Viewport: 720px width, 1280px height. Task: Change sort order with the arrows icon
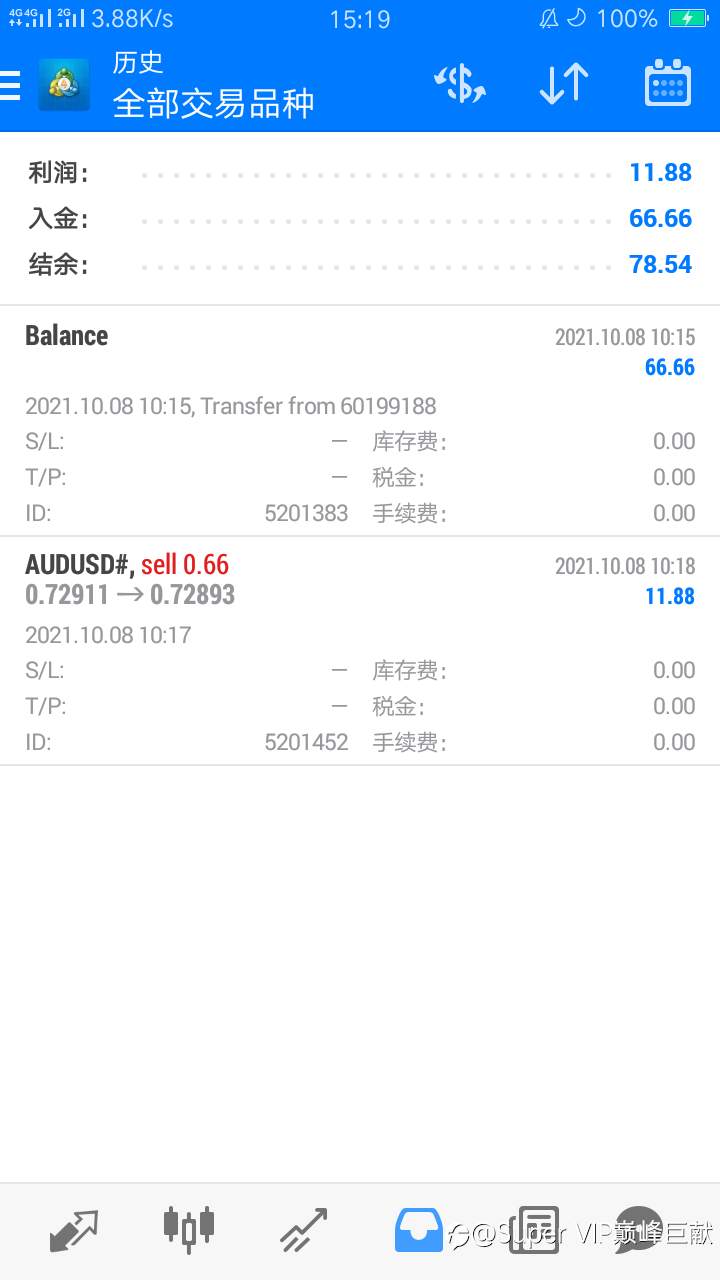click(564, 84)
